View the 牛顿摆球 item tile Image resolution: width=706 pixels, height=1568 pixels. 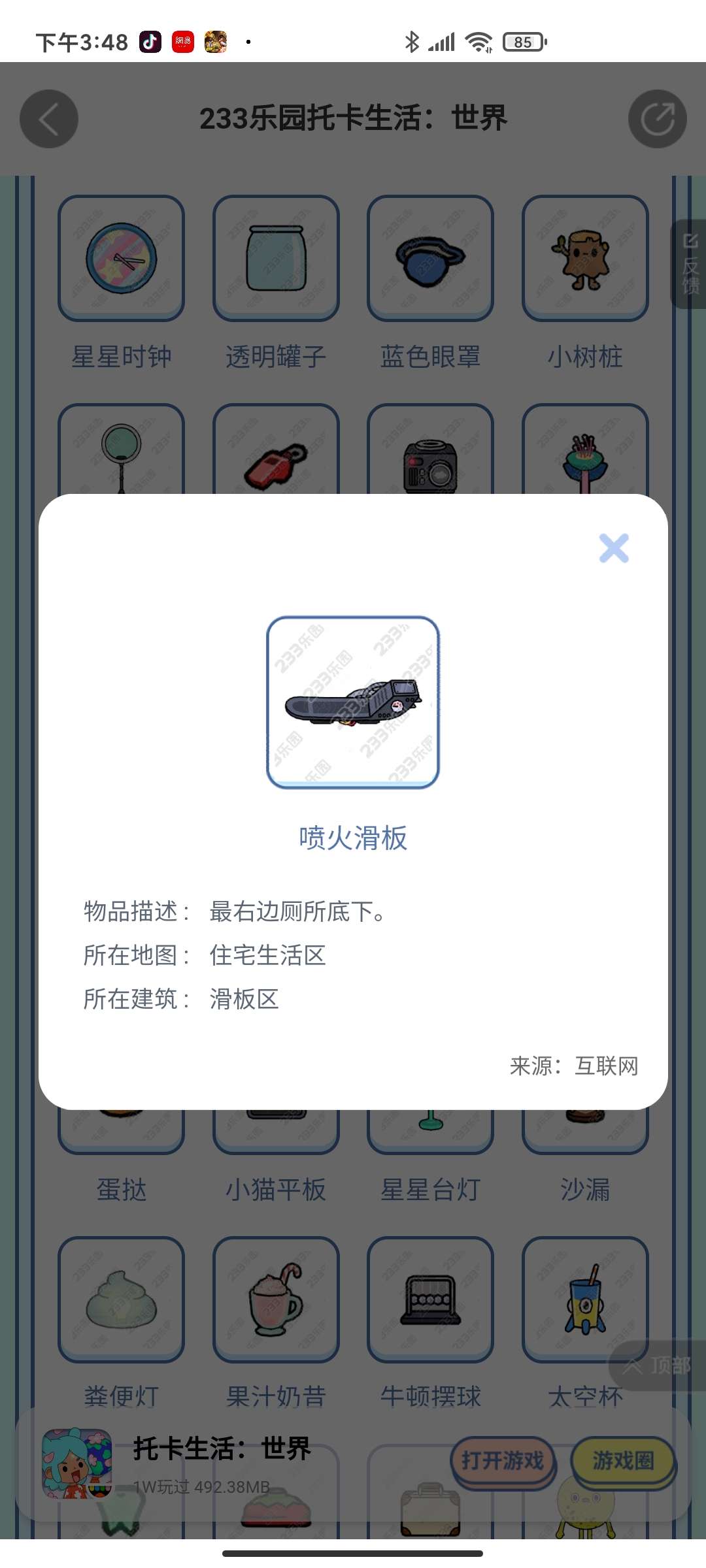(x=430, y=1300)
